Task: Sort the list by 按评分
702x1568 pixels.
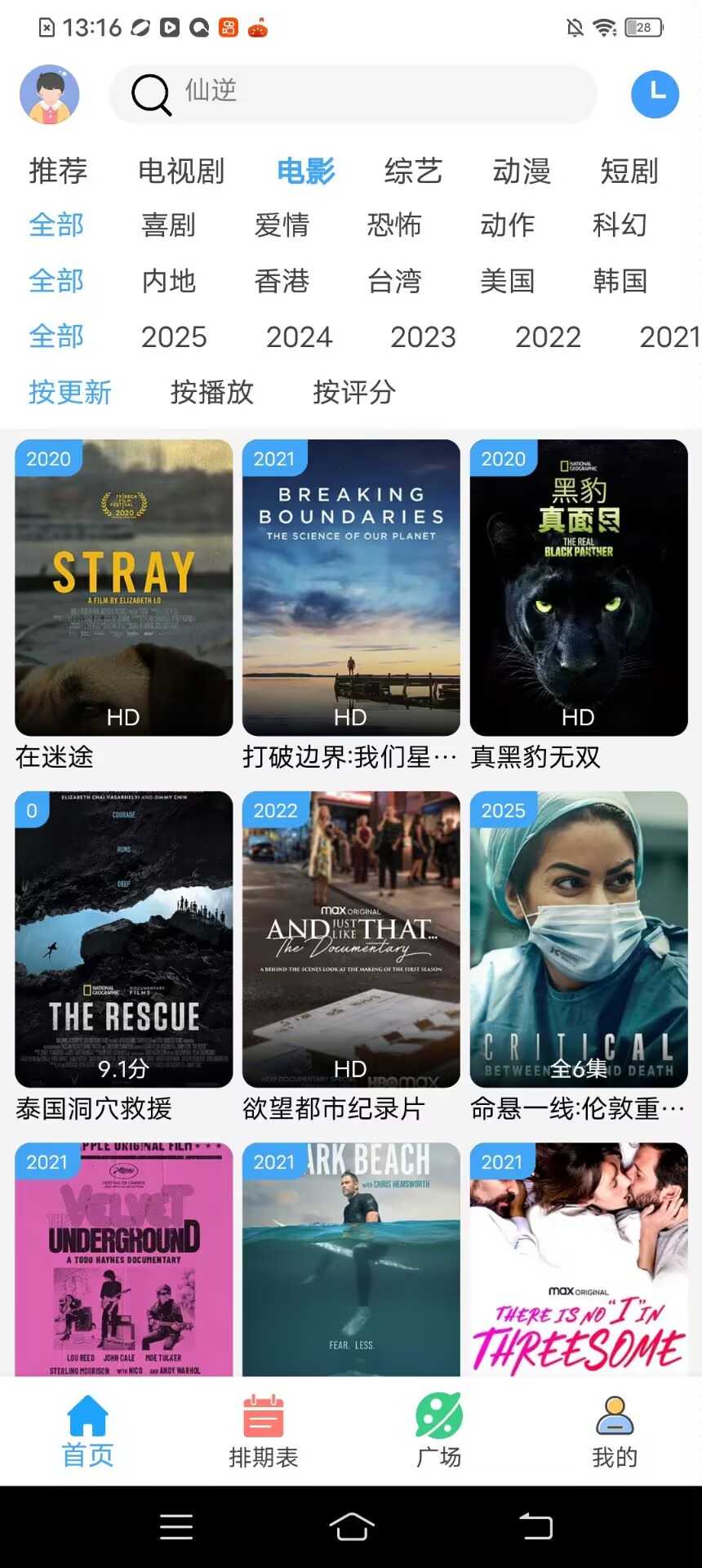Action: pos(354,392)
